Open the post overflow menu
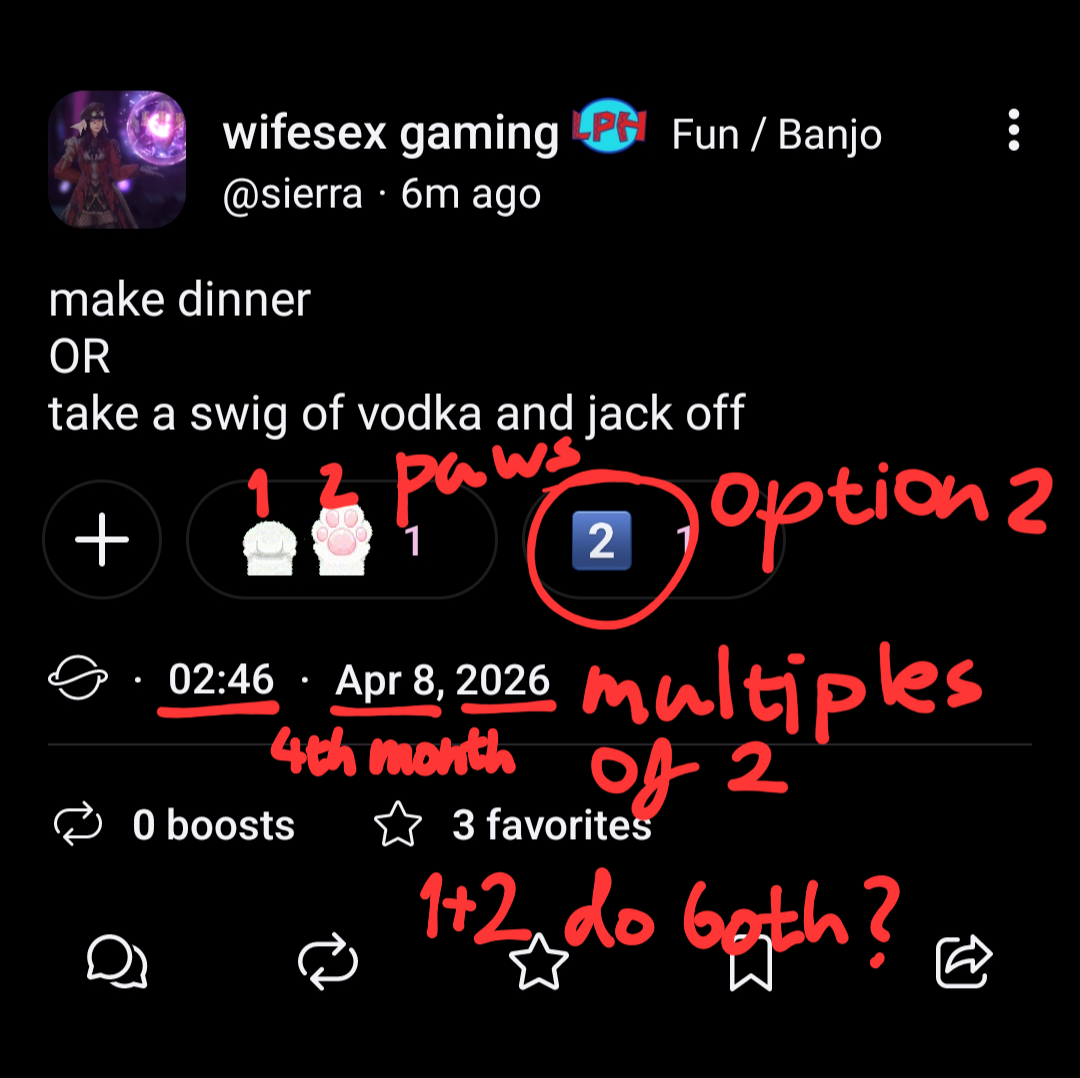1080x1078 pixels. [x=1013, y=131]
